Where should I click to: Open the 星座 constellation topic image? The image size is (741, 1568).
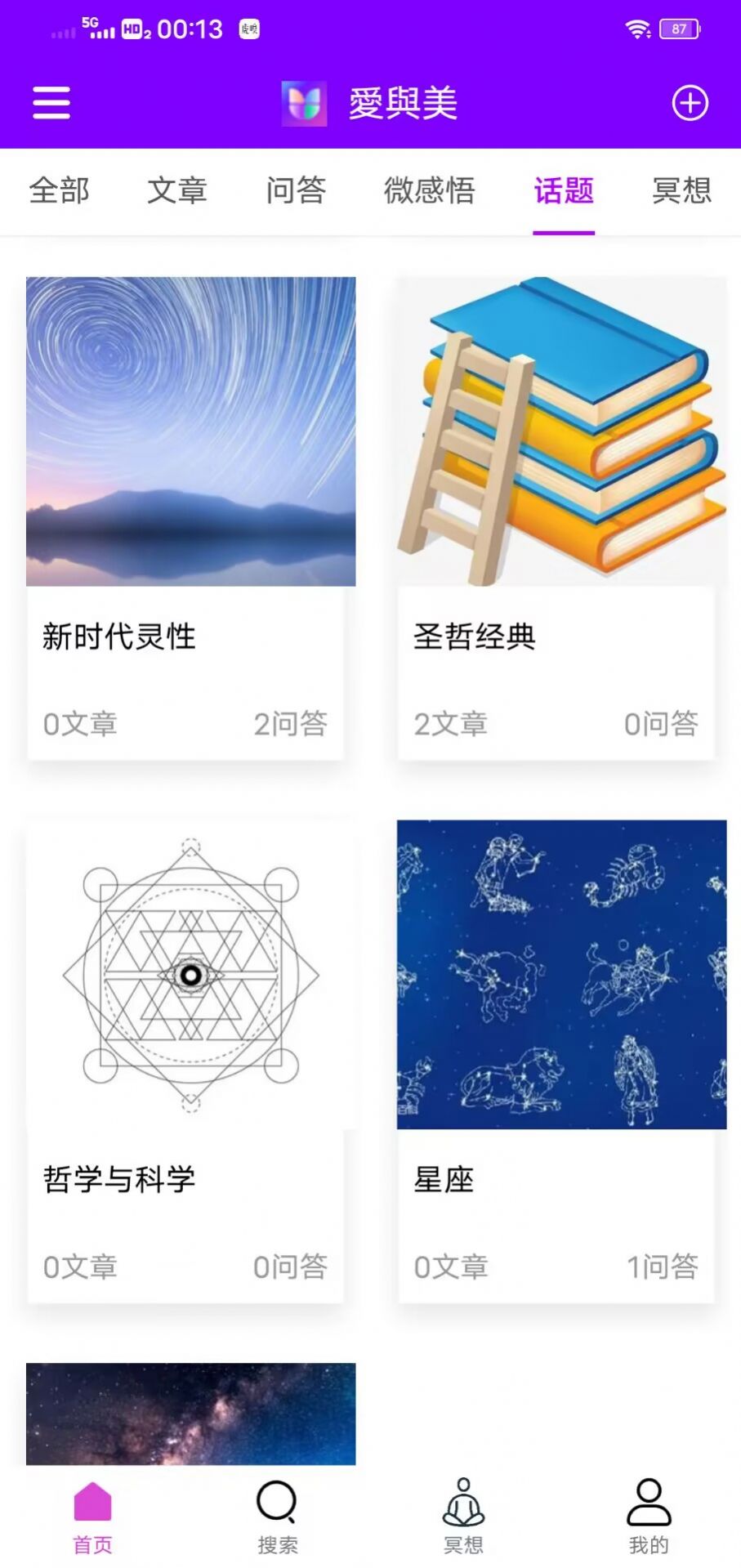click(x=560, y=972)
